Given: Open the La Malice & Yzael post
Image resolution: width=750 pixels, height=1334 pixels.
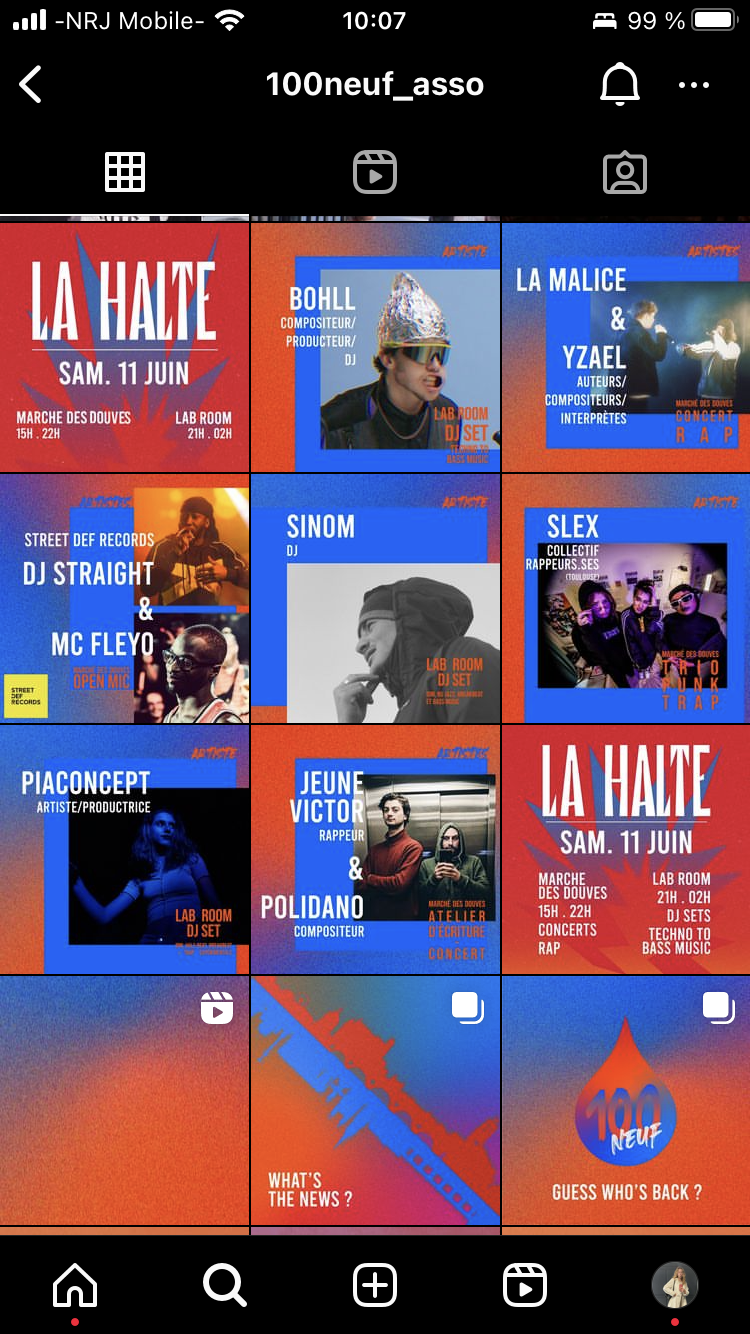Looking at the screenshot, I should (x=626, y=347).
